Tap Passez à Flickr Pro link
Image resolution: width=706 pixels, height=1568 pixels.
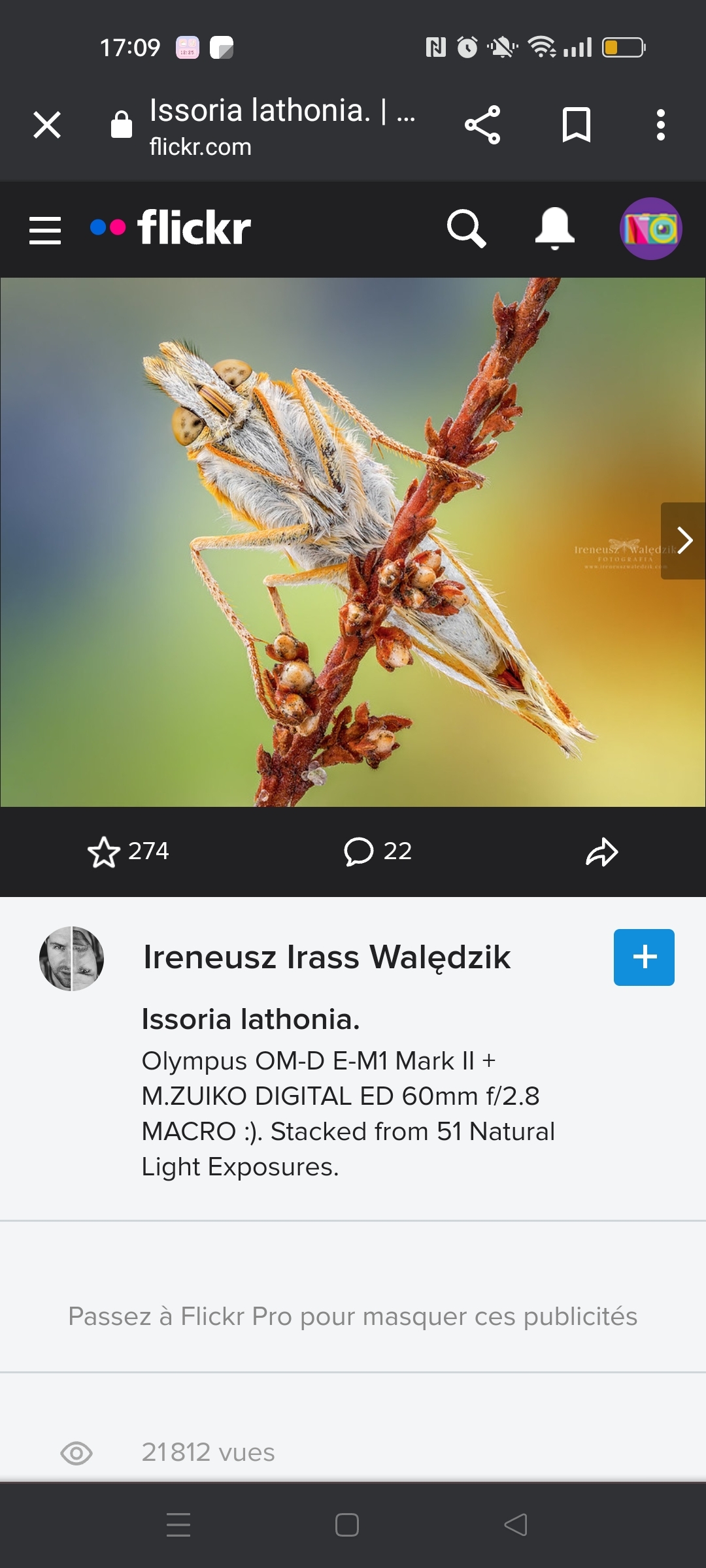click(353, 1316)
